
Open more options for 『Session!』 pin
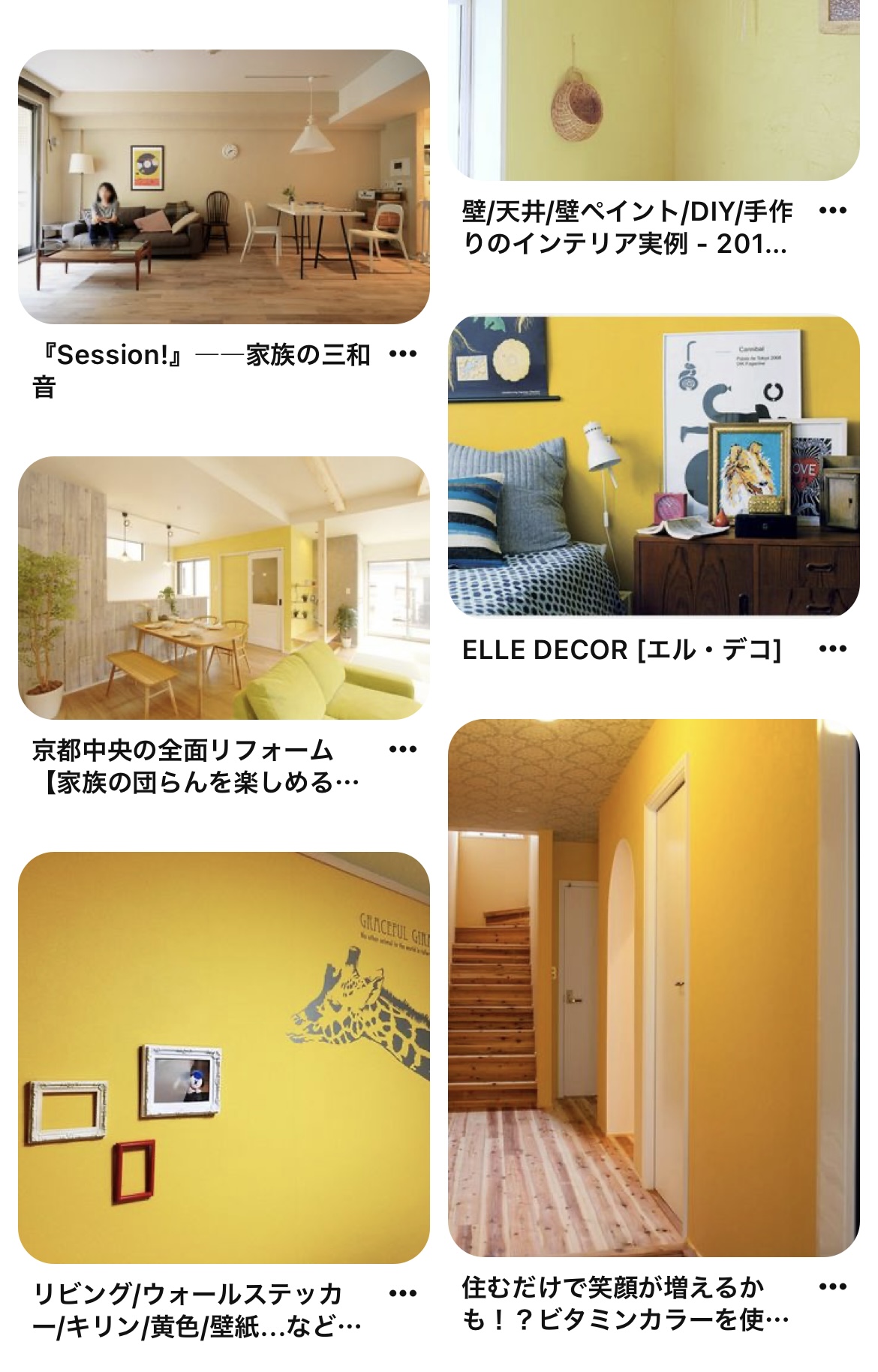(x=403, y=354)
